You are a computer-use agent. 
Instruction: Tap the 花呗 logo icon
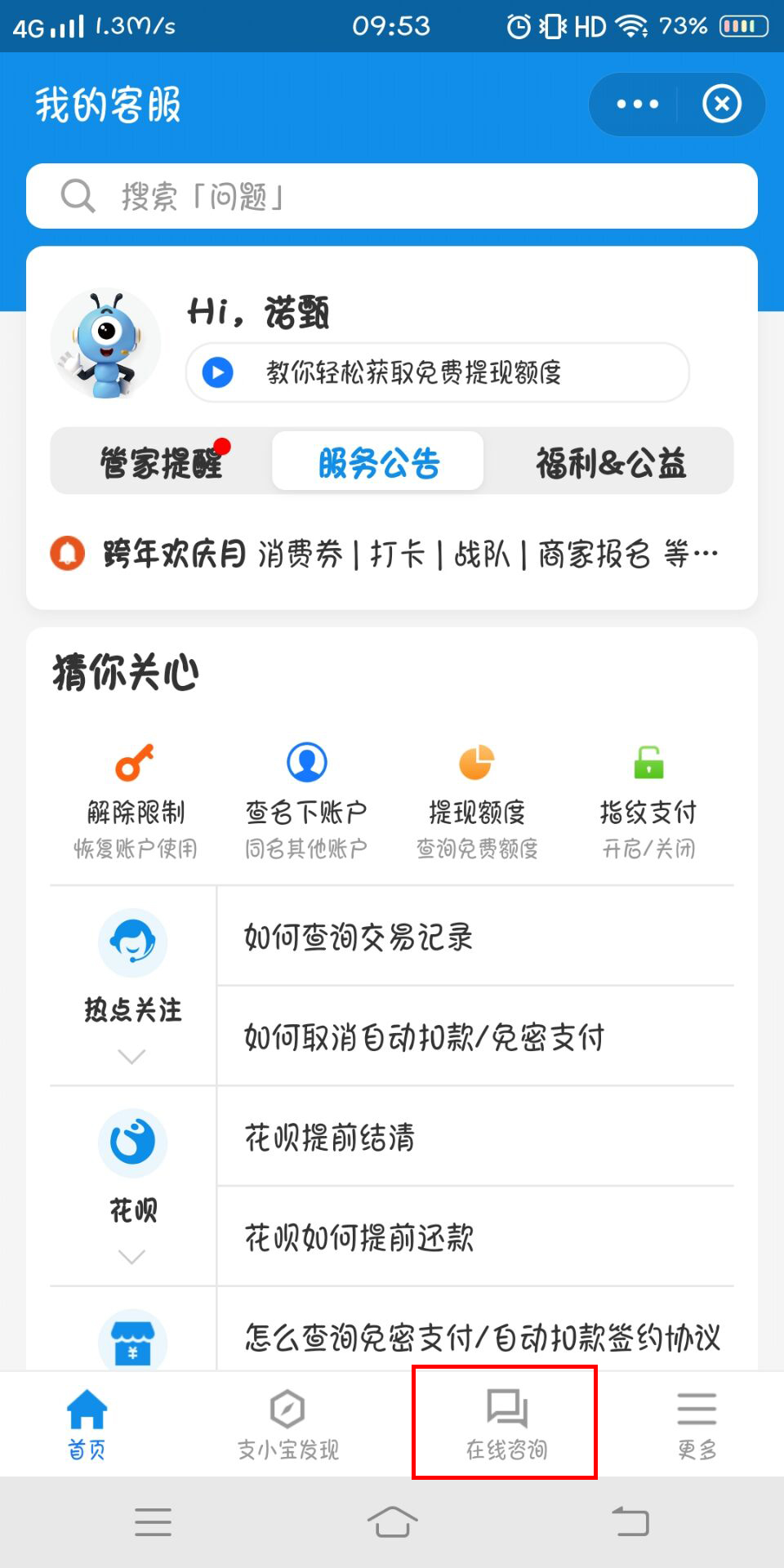(131, 1143)
